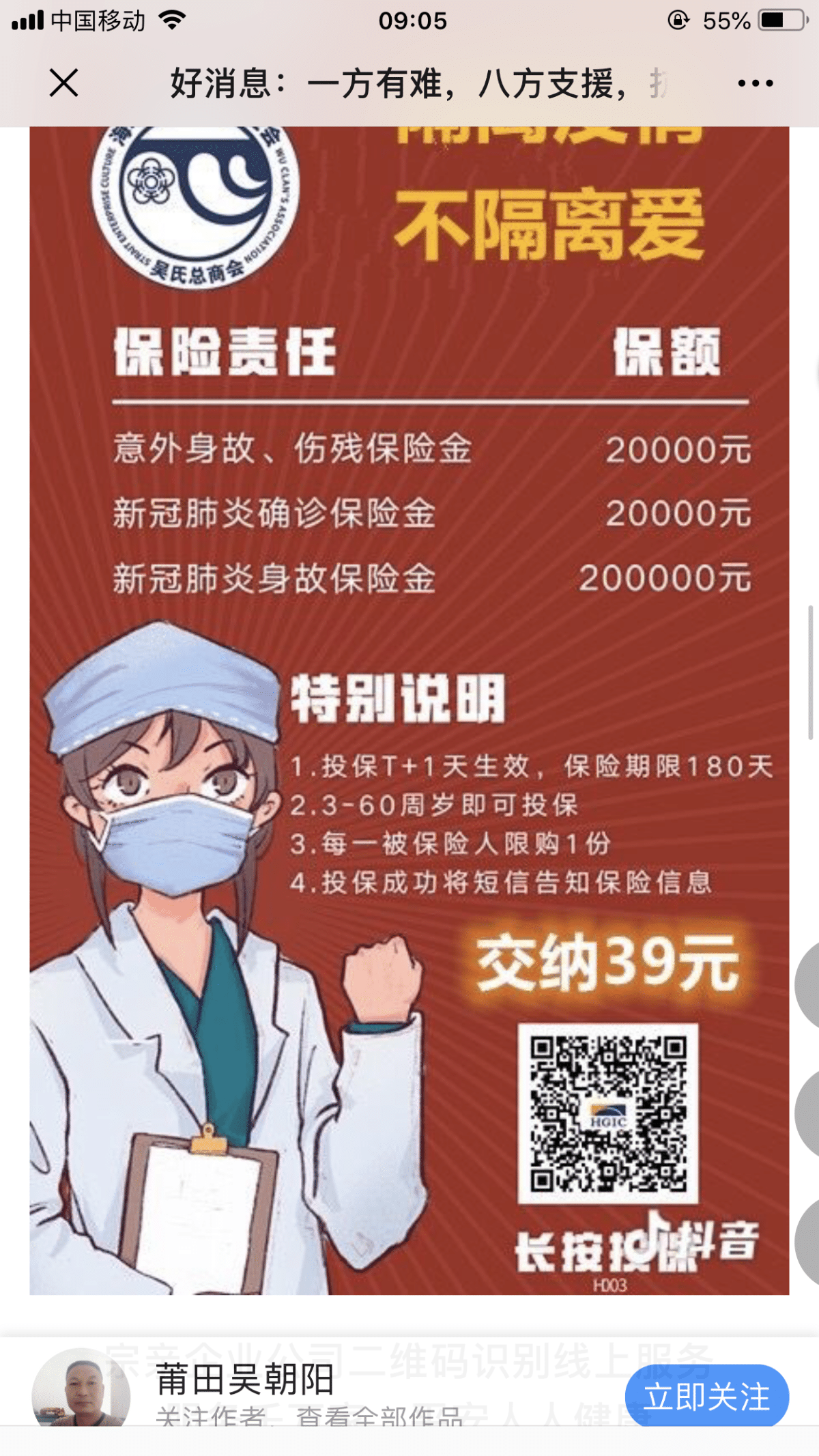Screen dimensions: 819x1456
Task: Open the insurance poster image
Action: pyautogui.click(x=409, y=710)
